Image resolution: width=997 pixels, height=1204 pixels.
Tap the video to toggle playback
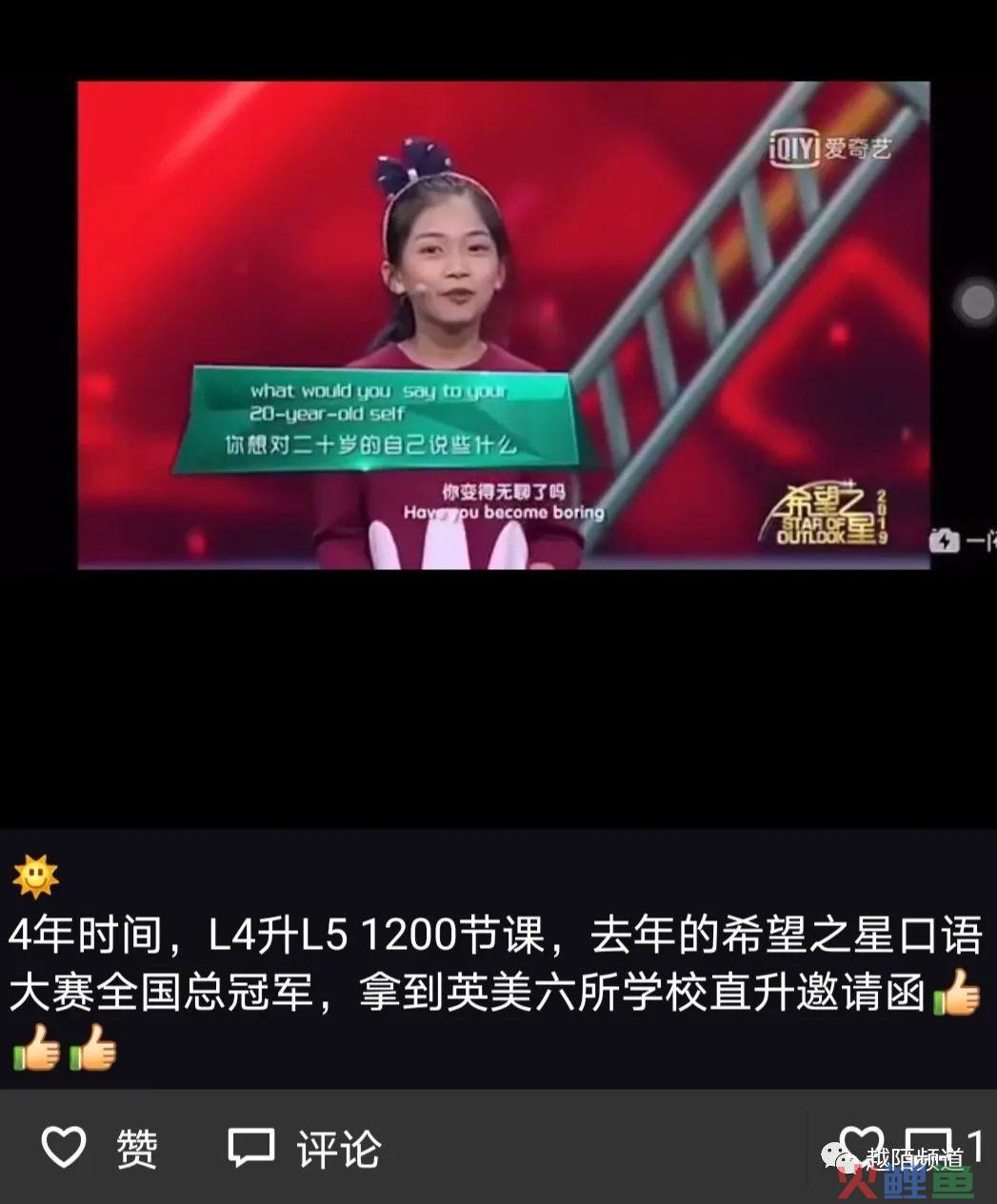click(x=503, y=326)
